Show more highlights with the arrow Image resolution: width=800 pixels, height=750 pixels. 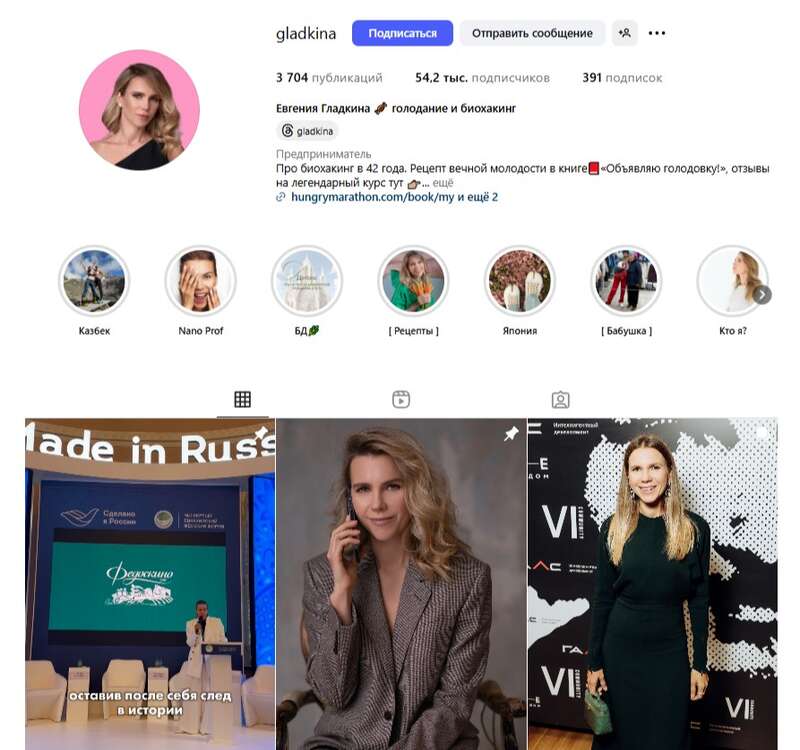[762, 295]
